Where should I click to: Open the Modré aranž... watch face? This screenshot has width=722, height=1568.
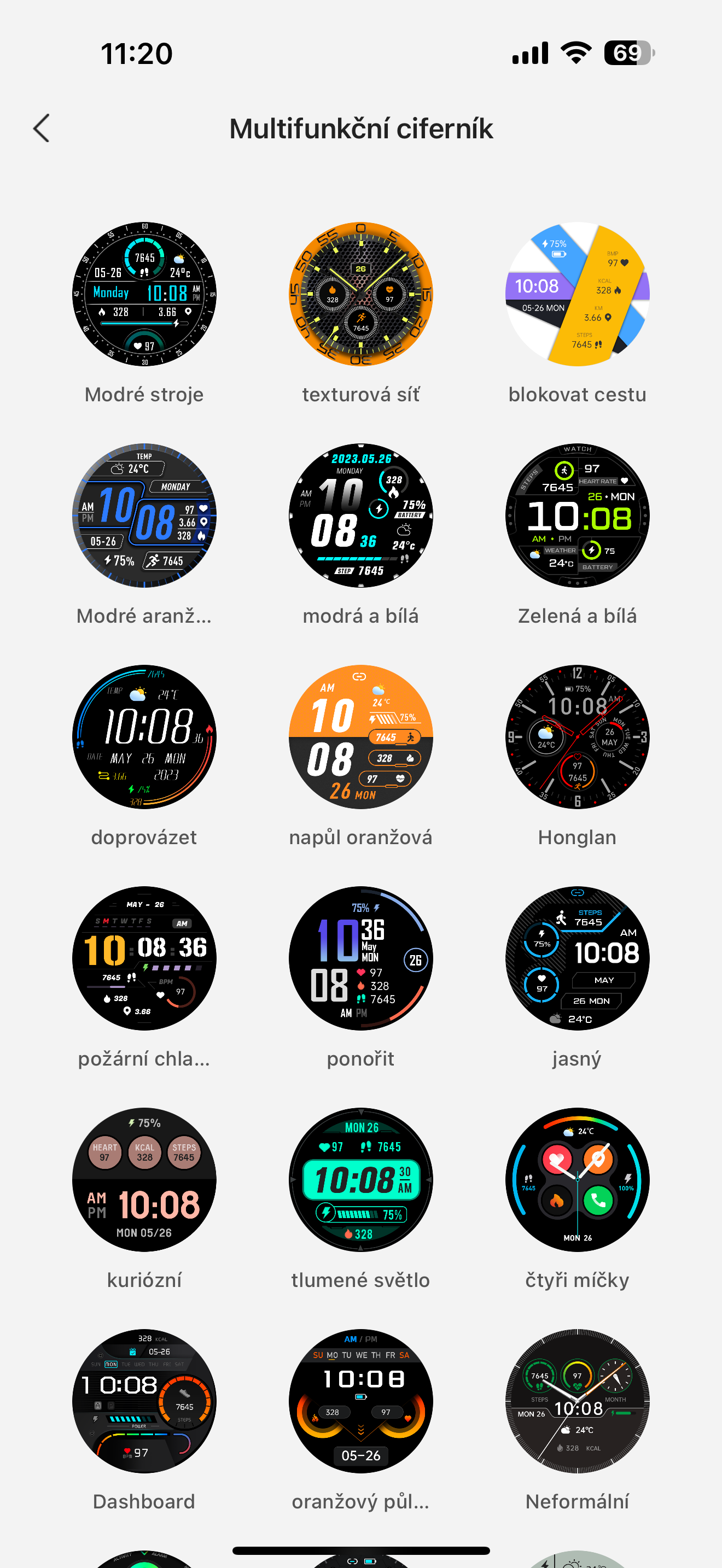tap(144, 516)
